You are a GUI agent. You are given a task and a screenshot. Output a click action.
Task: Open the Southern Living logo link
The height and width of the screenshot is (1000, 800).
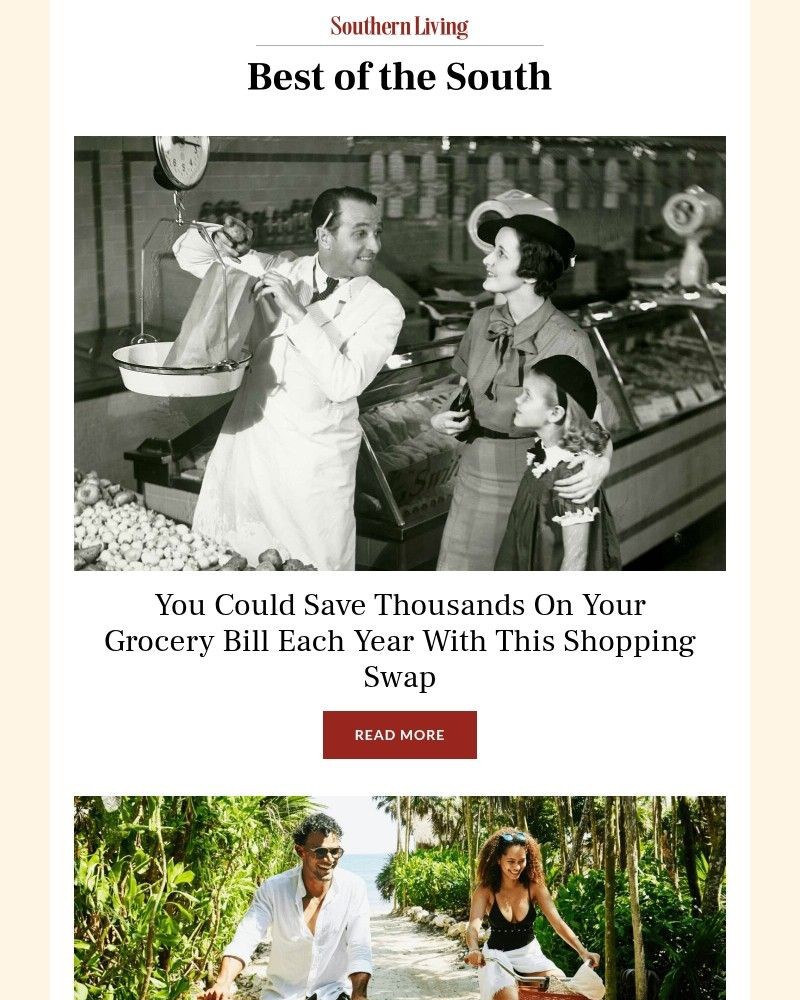pyautogui.click(x=399, y=27)
